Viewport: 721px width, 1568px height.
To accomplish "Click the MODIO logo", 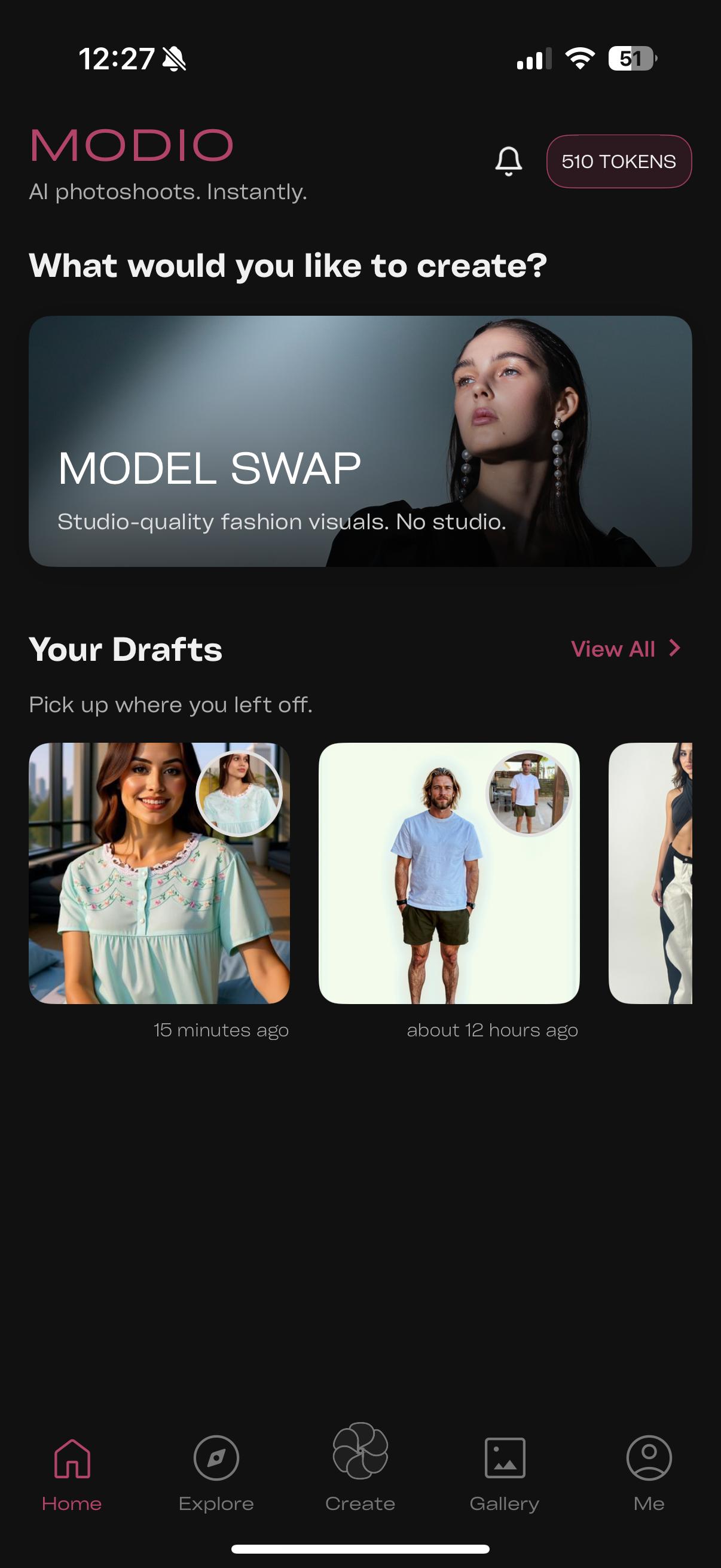I will pyautogui.click(x=131, y=146).
